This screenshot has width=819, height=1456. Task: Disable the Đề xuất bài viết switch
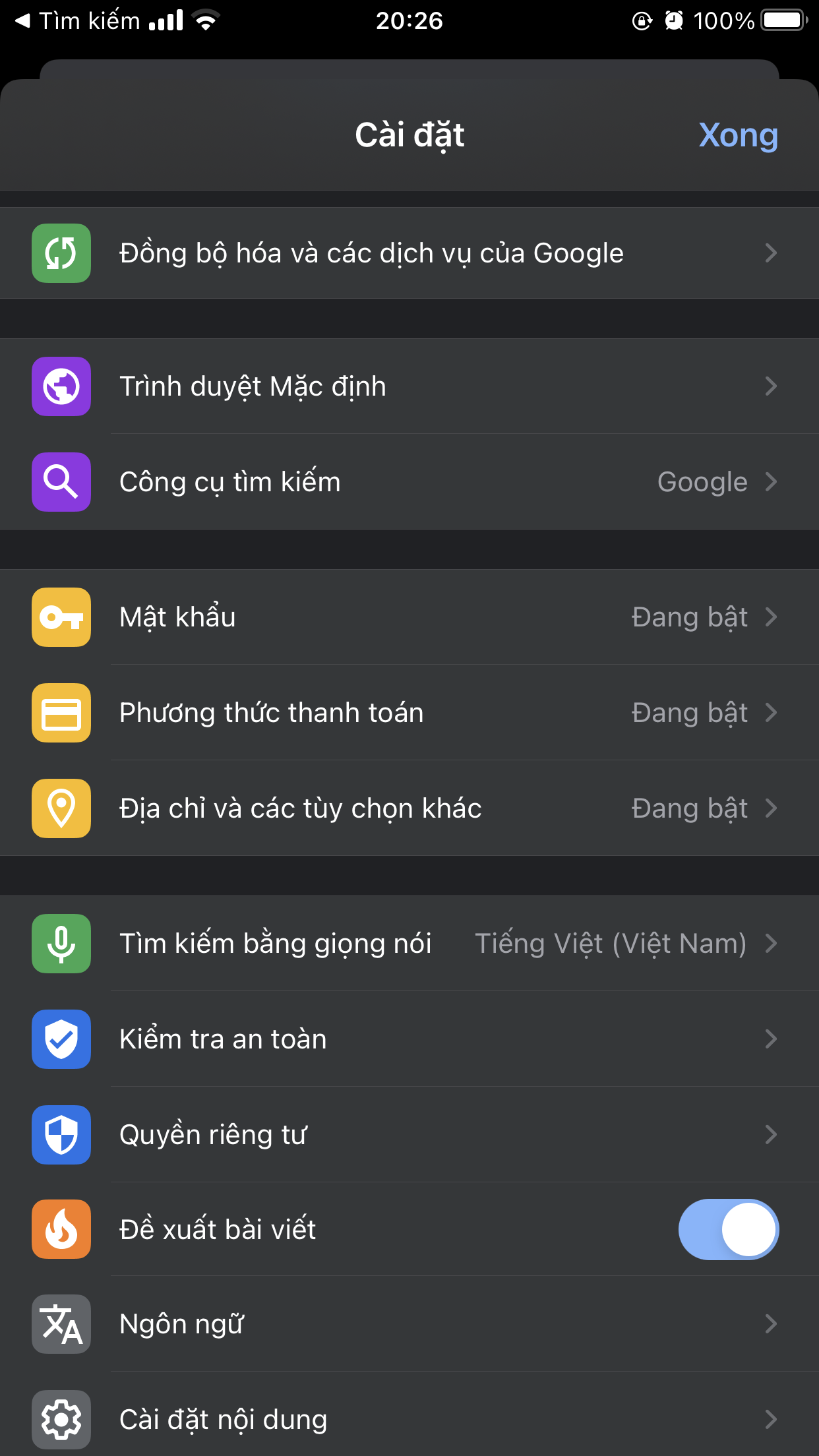pyautogui.click(x=728, y=1230)
